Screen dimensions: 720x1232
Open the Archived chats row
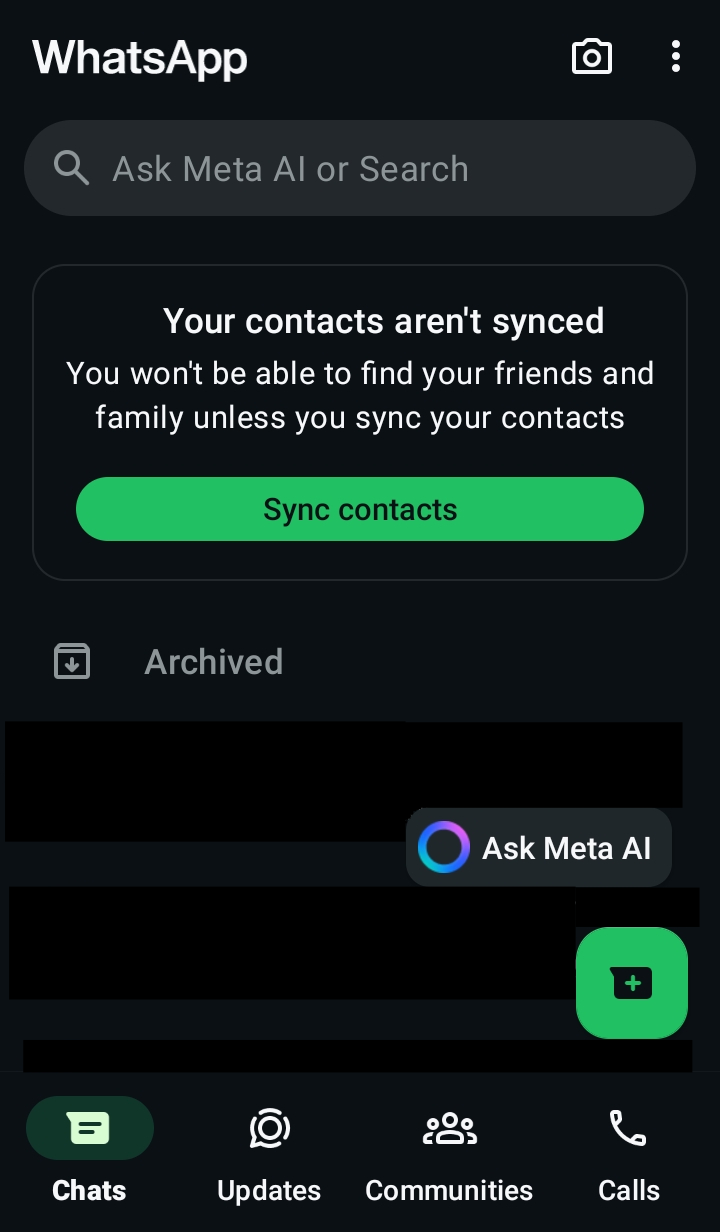pyautogui.click(x=213, y=662)
